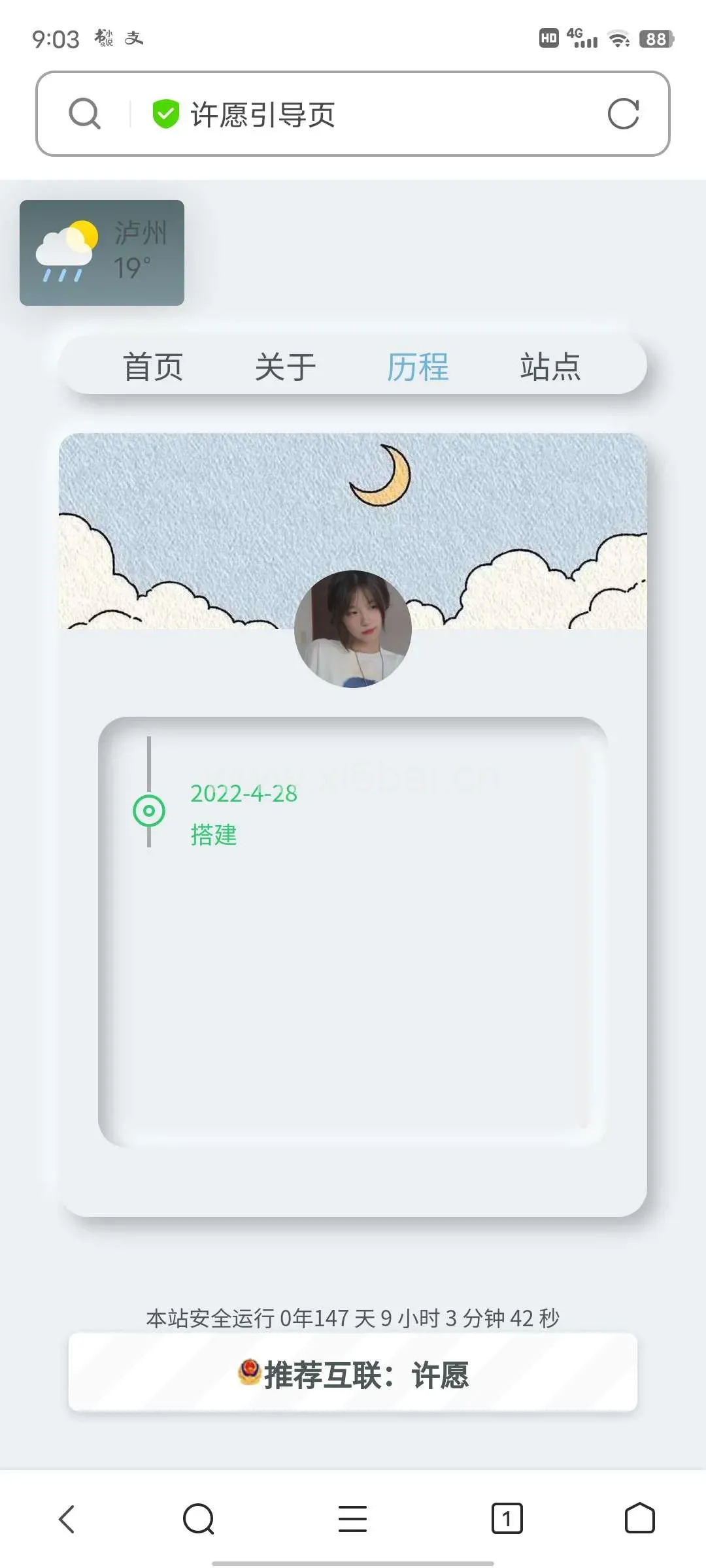Switch to the 关于 tab

point(286,367)
